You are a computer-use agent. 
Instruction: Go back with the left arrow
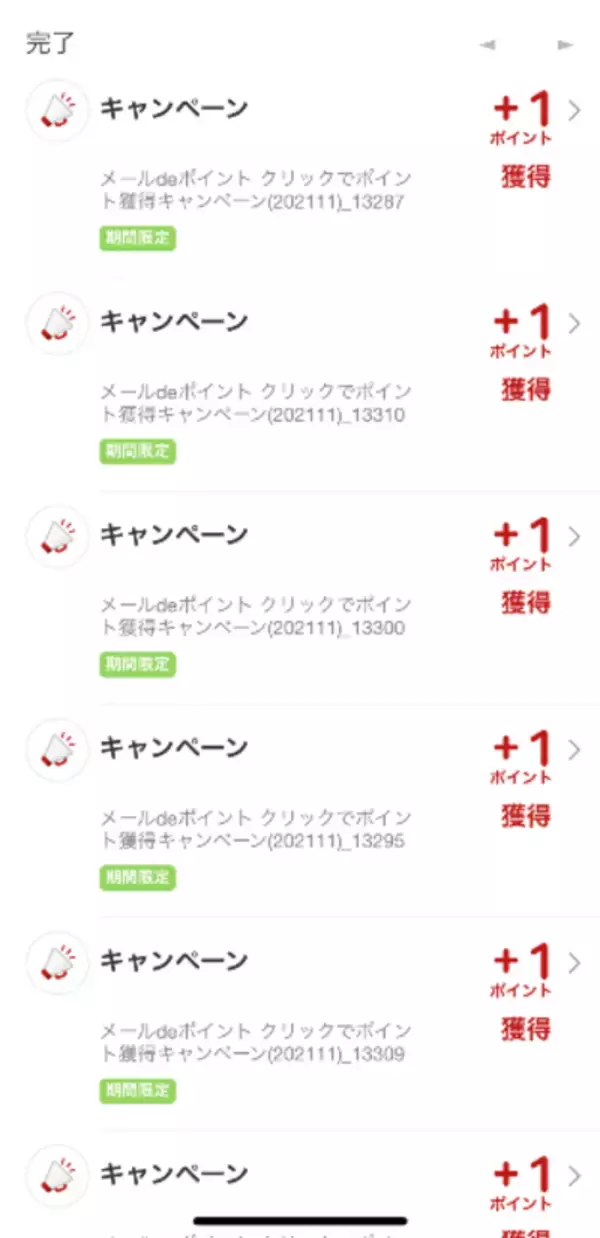tap(487, 45)
